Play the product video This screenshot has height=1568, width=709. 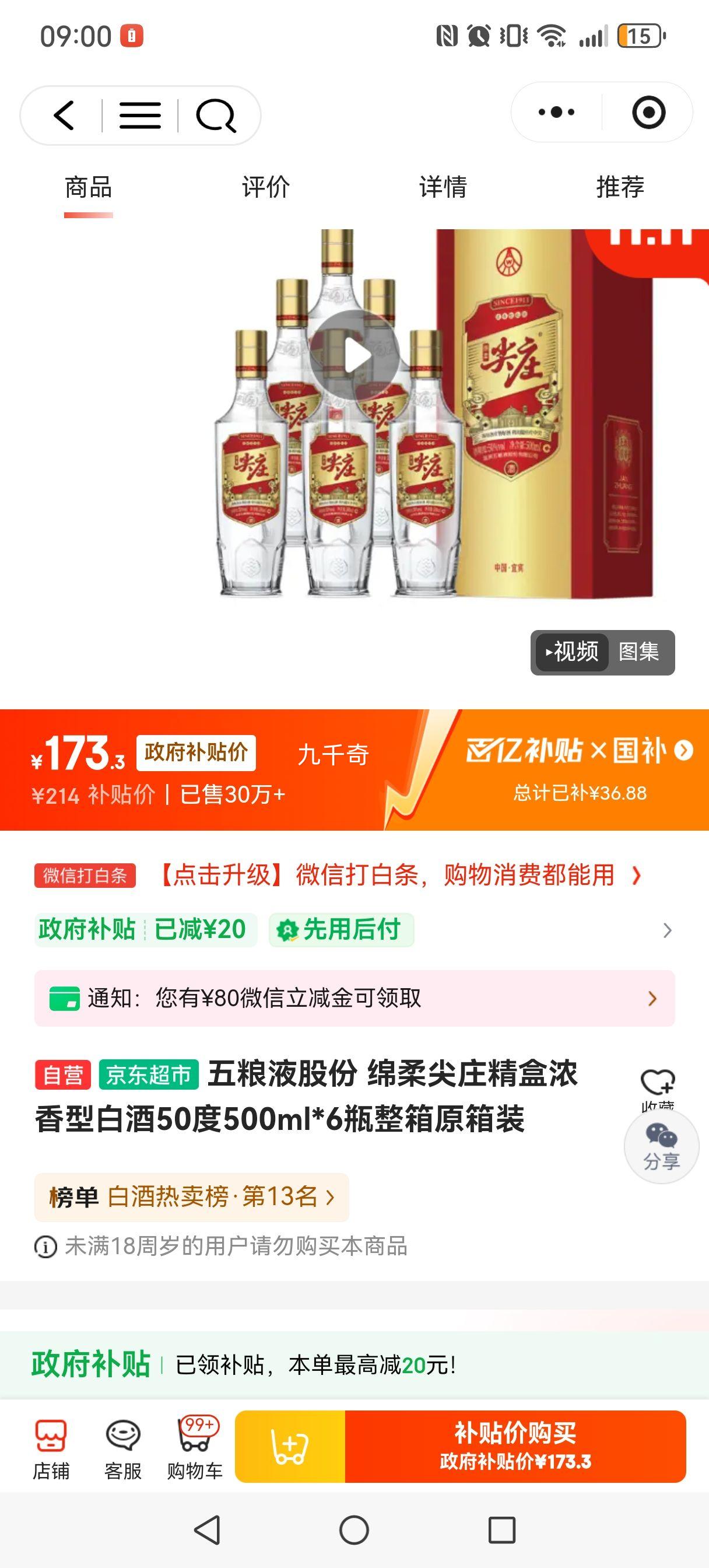coord(355,355)
